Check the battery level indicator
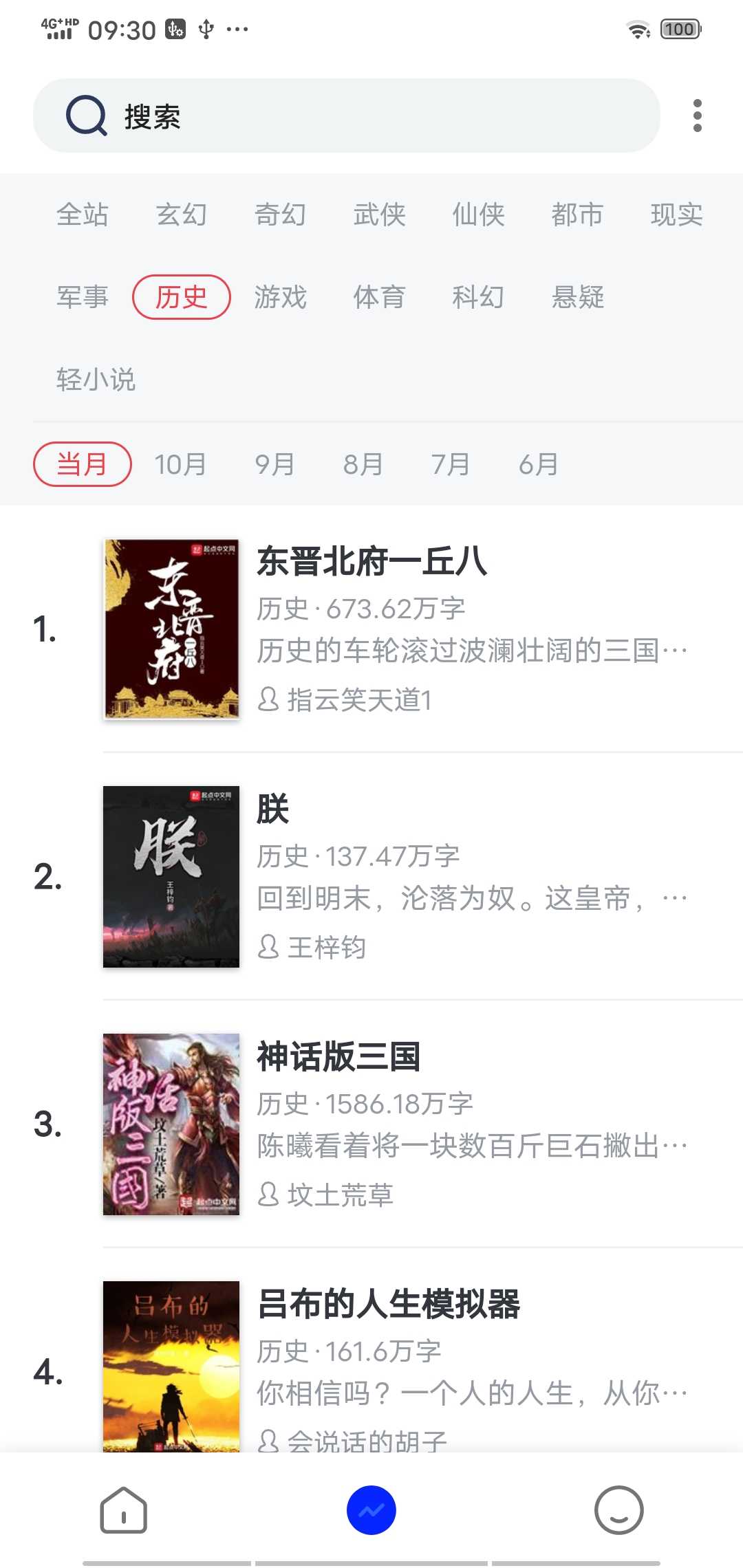The height and width of the screenshot is (1568, 743). point(680,28)
